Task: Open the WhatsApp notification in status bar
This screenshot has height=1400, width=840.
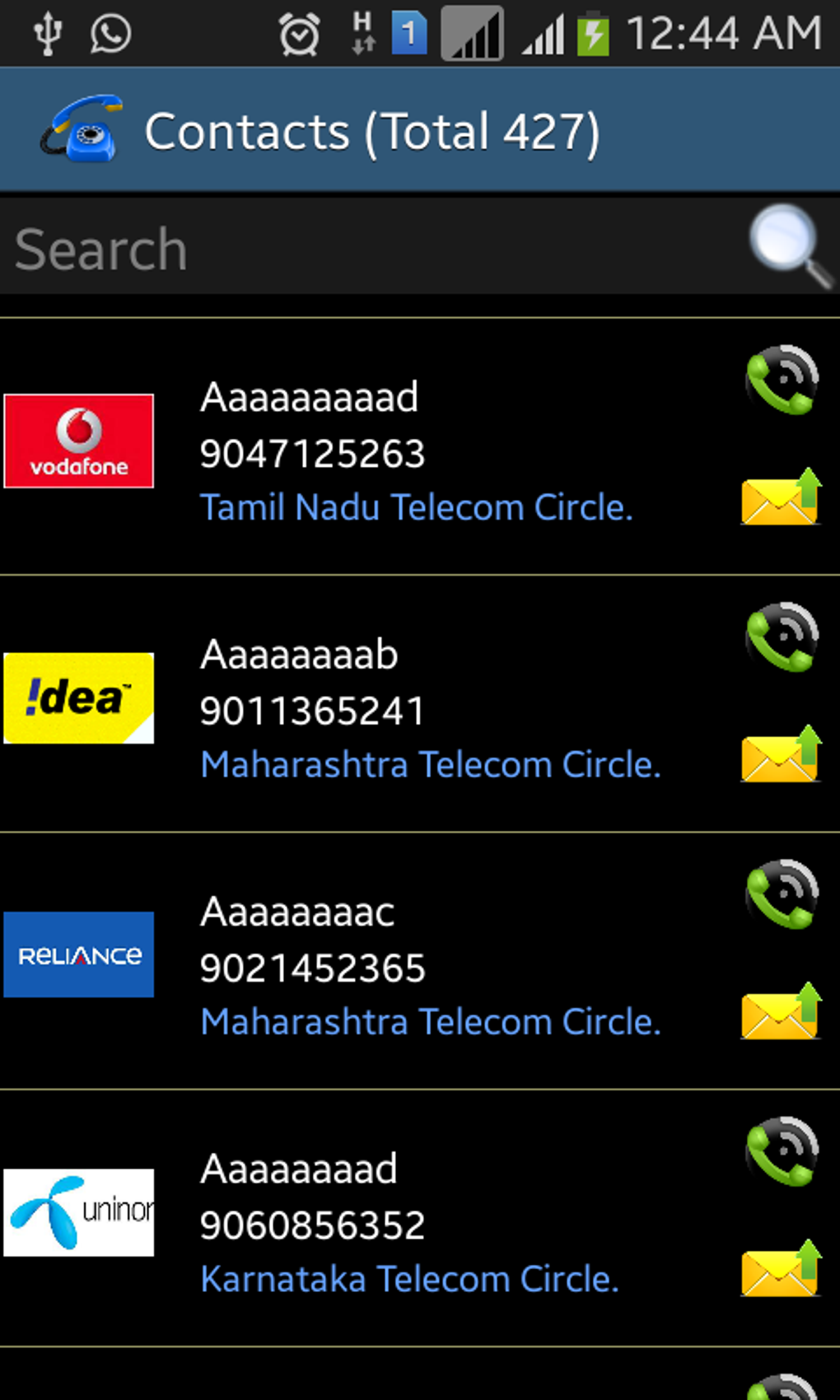Action: [108, 33]
